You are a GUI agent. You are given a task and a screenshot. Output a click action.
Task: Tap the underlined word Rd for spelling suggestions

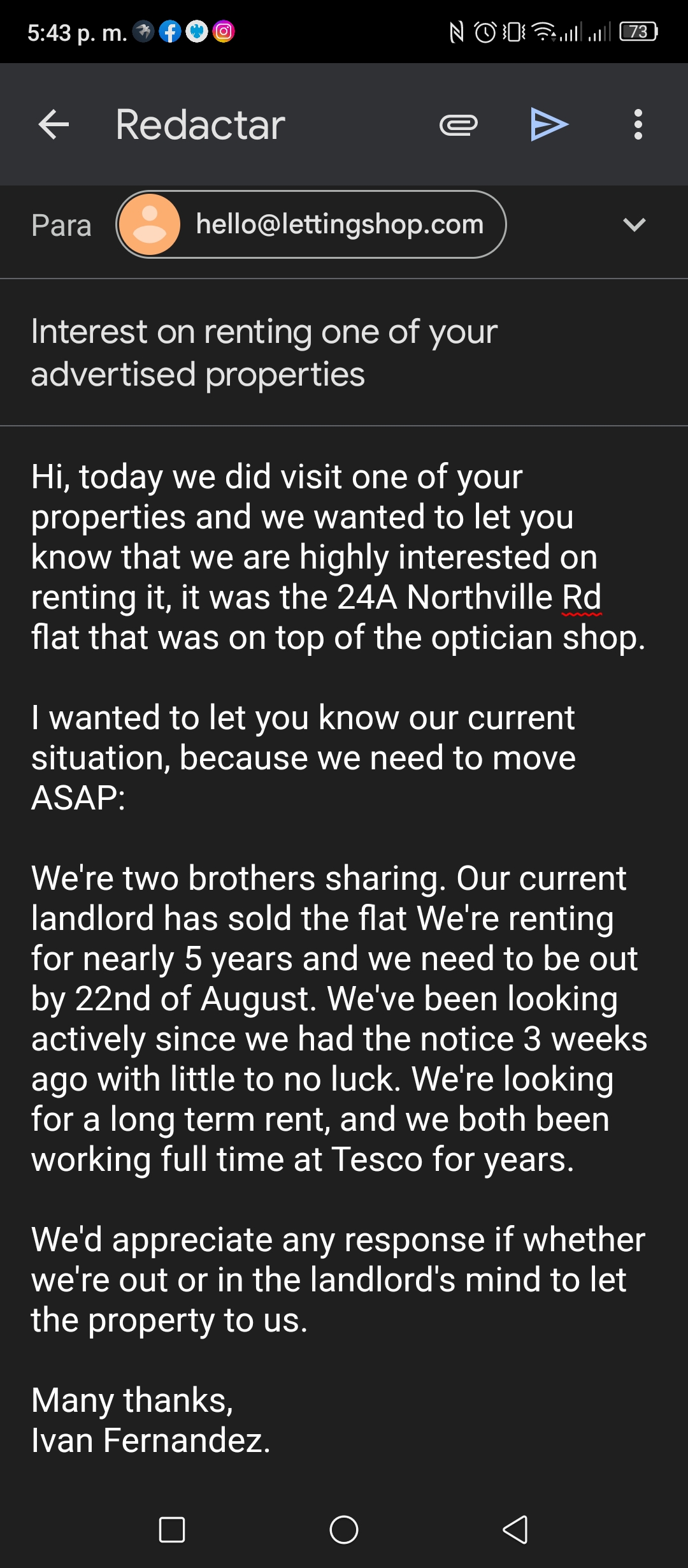581,598
